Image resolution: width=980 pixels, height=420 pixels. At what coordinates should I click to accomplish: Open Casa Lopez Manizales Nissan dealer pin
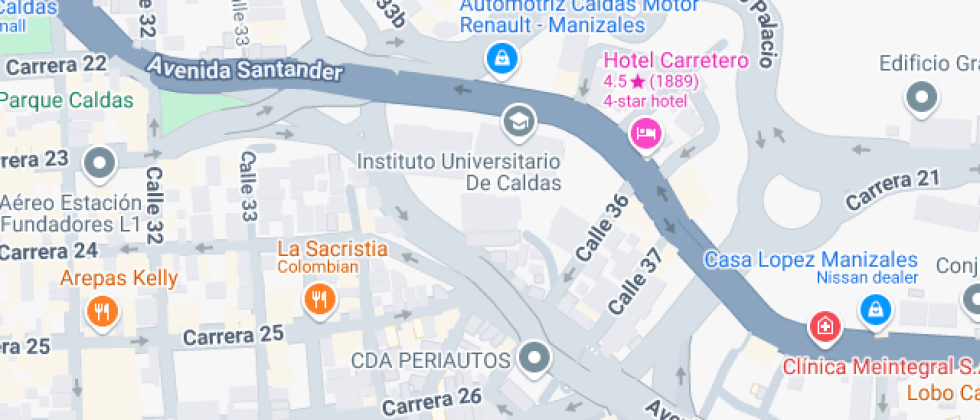[875, 309]
